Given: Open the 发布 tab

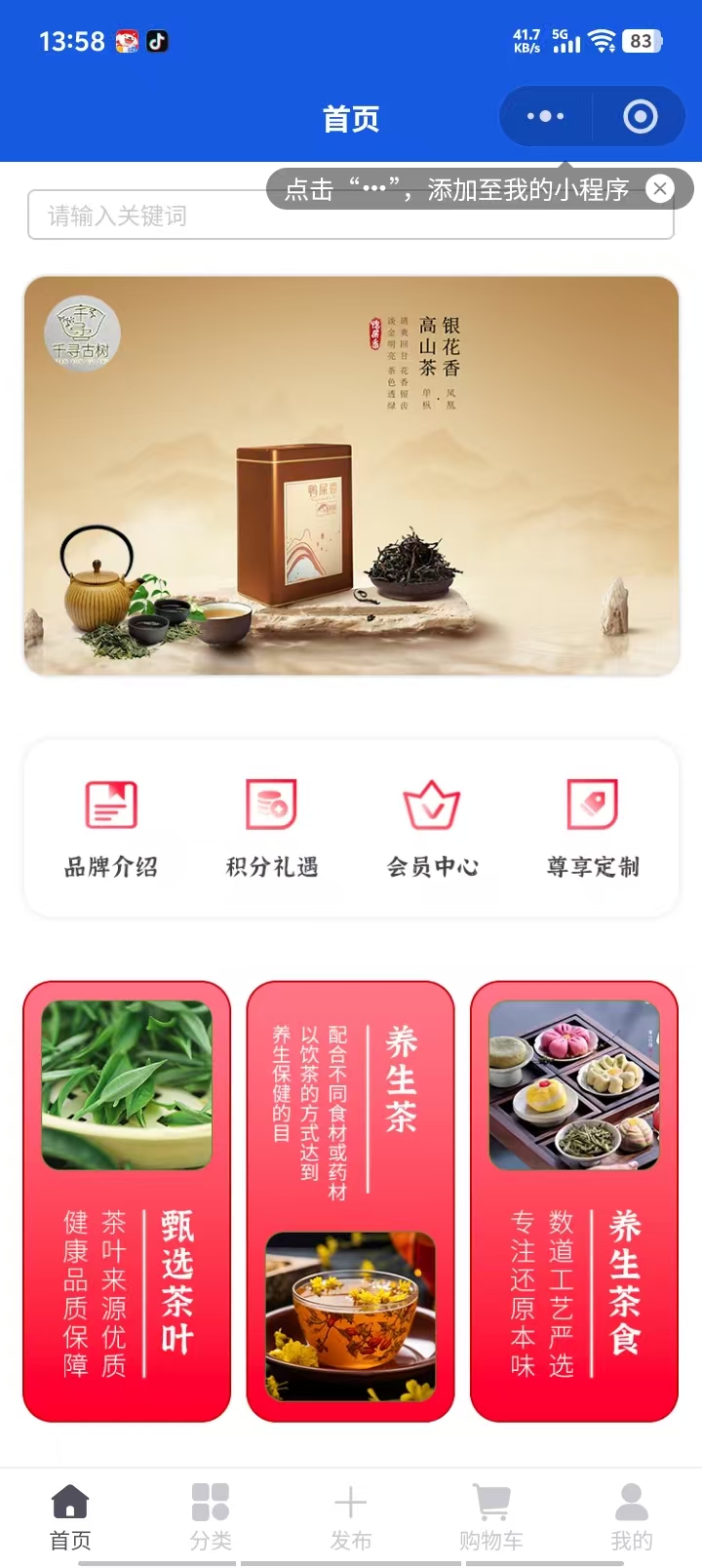Looking at the screenshot, I should pyautogui.click(x=351, y=1517).
